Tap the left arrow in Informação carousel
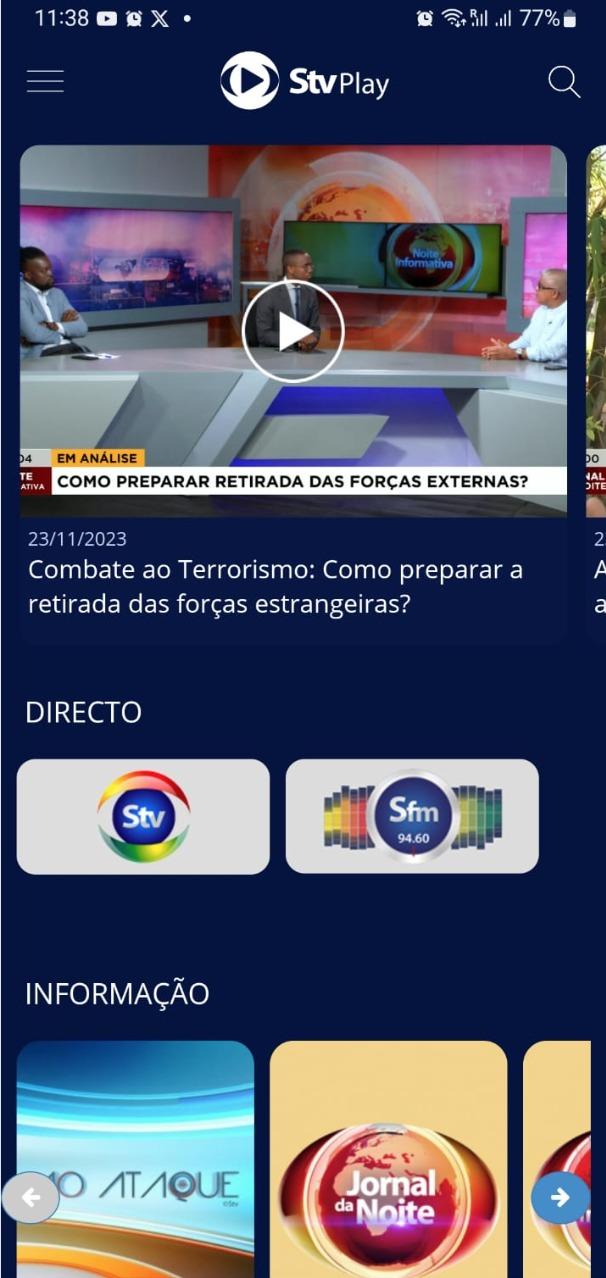The width and height of the screenshot is (606, 1278). [x=31, y=1197]
